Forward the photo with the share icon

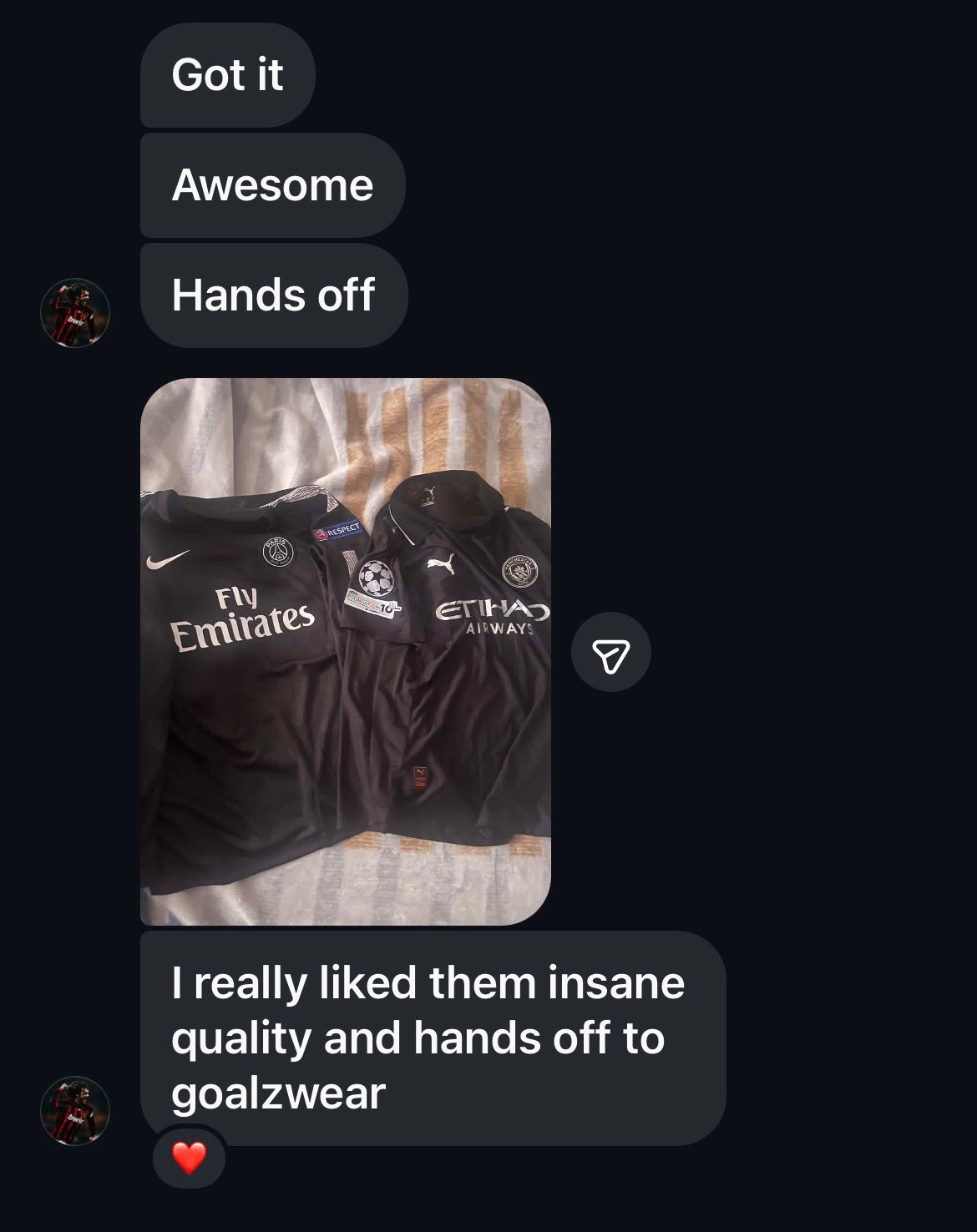coord(610,652)
